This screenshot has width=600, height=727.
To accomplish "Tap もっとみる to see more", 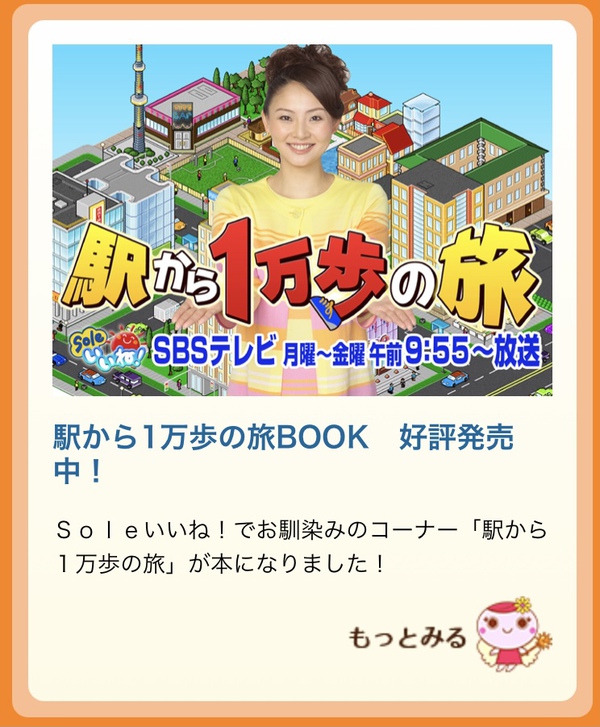I will click(x=408, y=637).
